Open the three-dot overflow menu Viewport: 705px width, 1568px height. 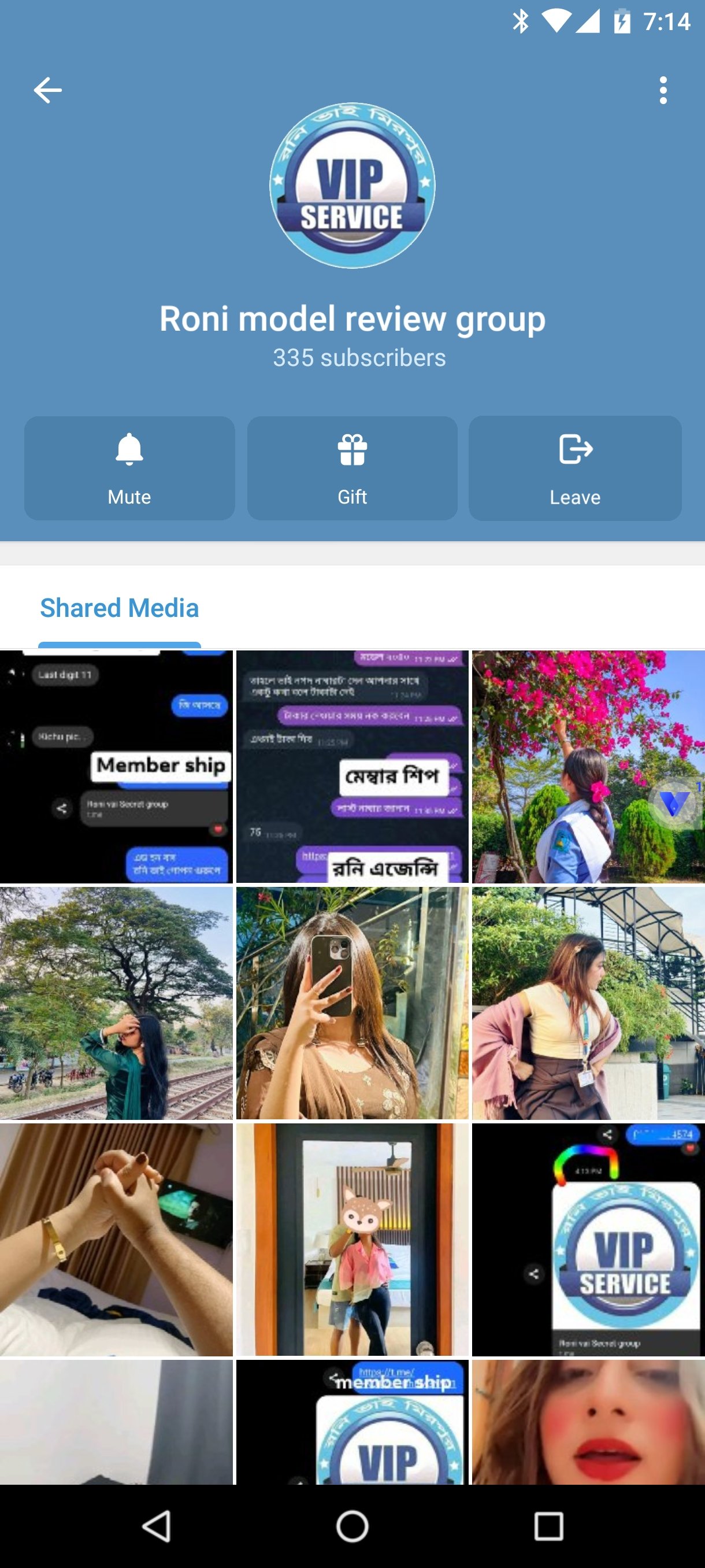coord(663,90)
